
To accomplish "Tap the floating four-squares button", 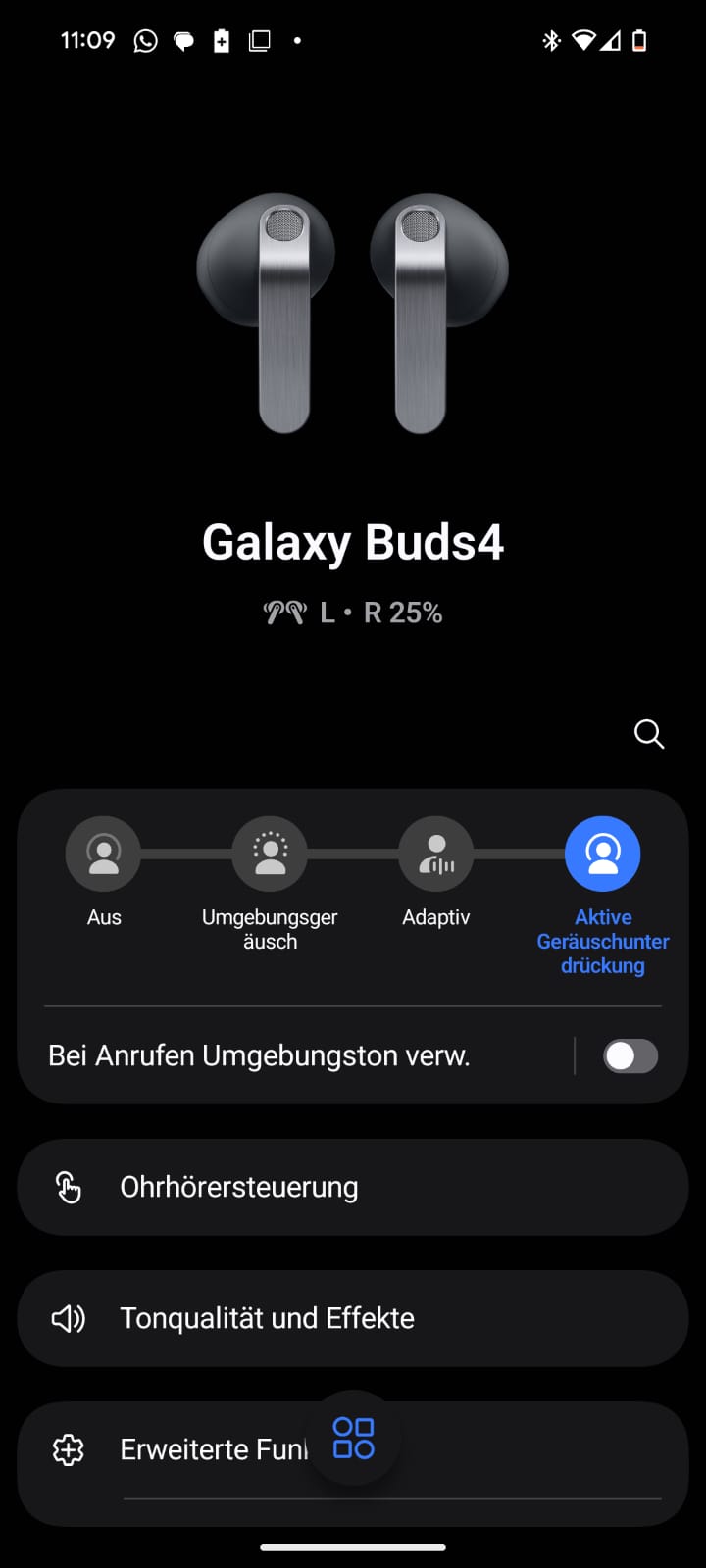I will coord(353,1438).
